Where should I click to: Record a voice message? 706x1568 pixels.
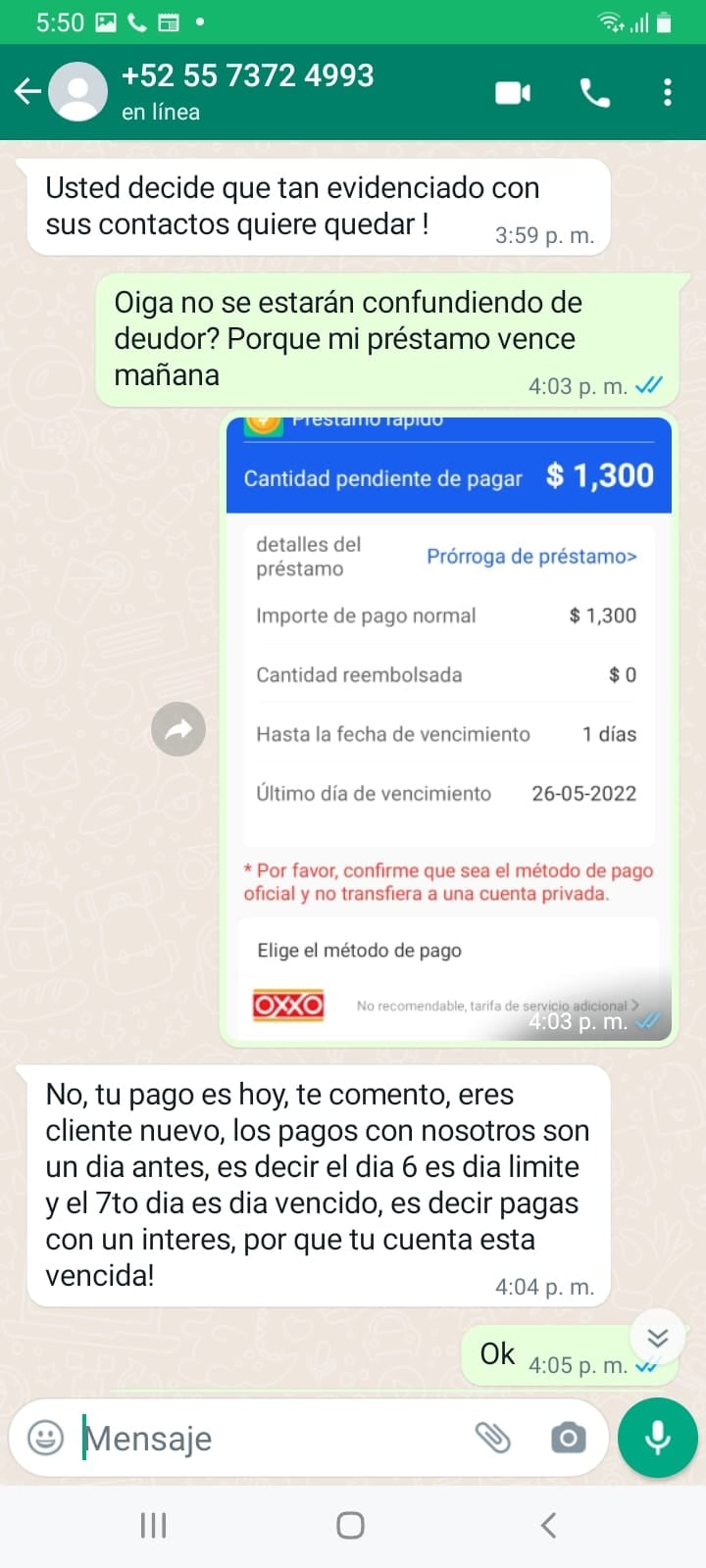click(657, 1438)
